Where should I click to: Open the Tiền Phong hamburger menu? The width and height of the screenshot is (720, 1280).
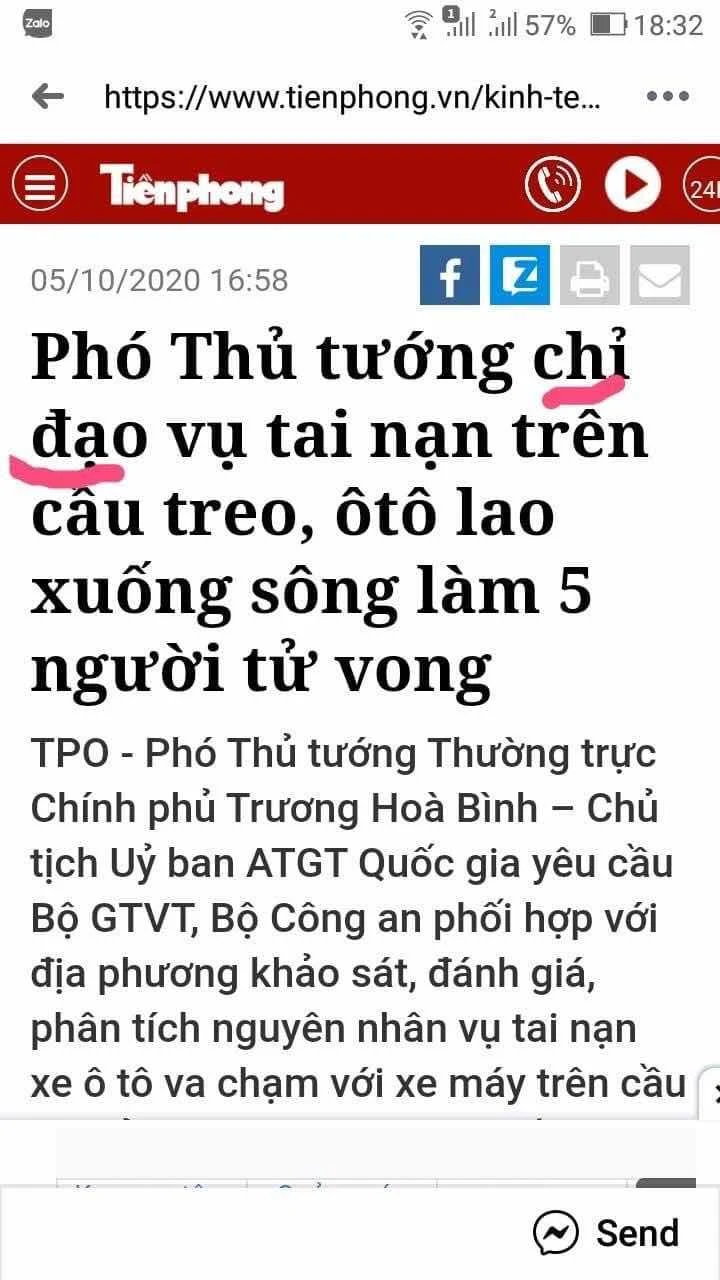click(x=39, y=186)
